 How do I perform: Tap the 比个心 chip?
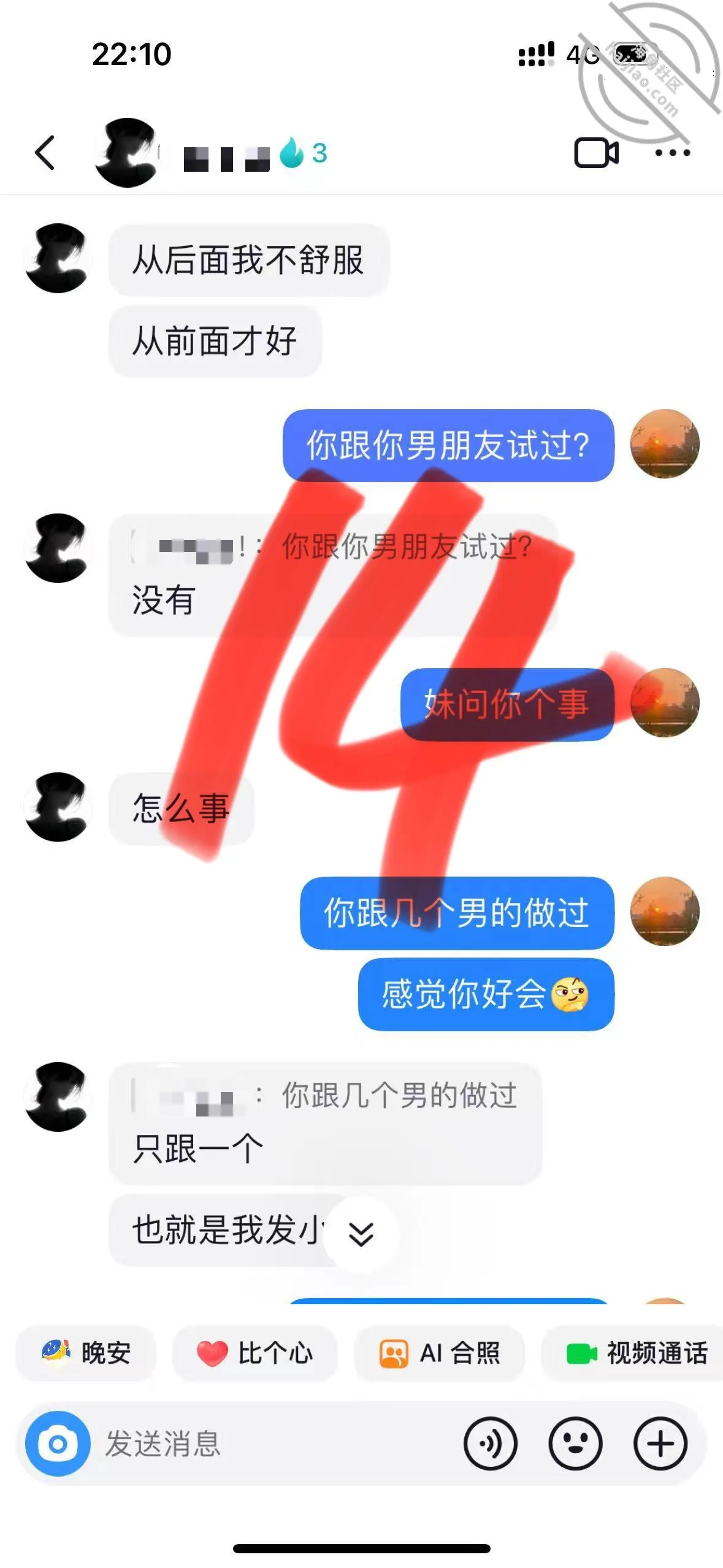pyautogui.click(x=255, y=1353)
